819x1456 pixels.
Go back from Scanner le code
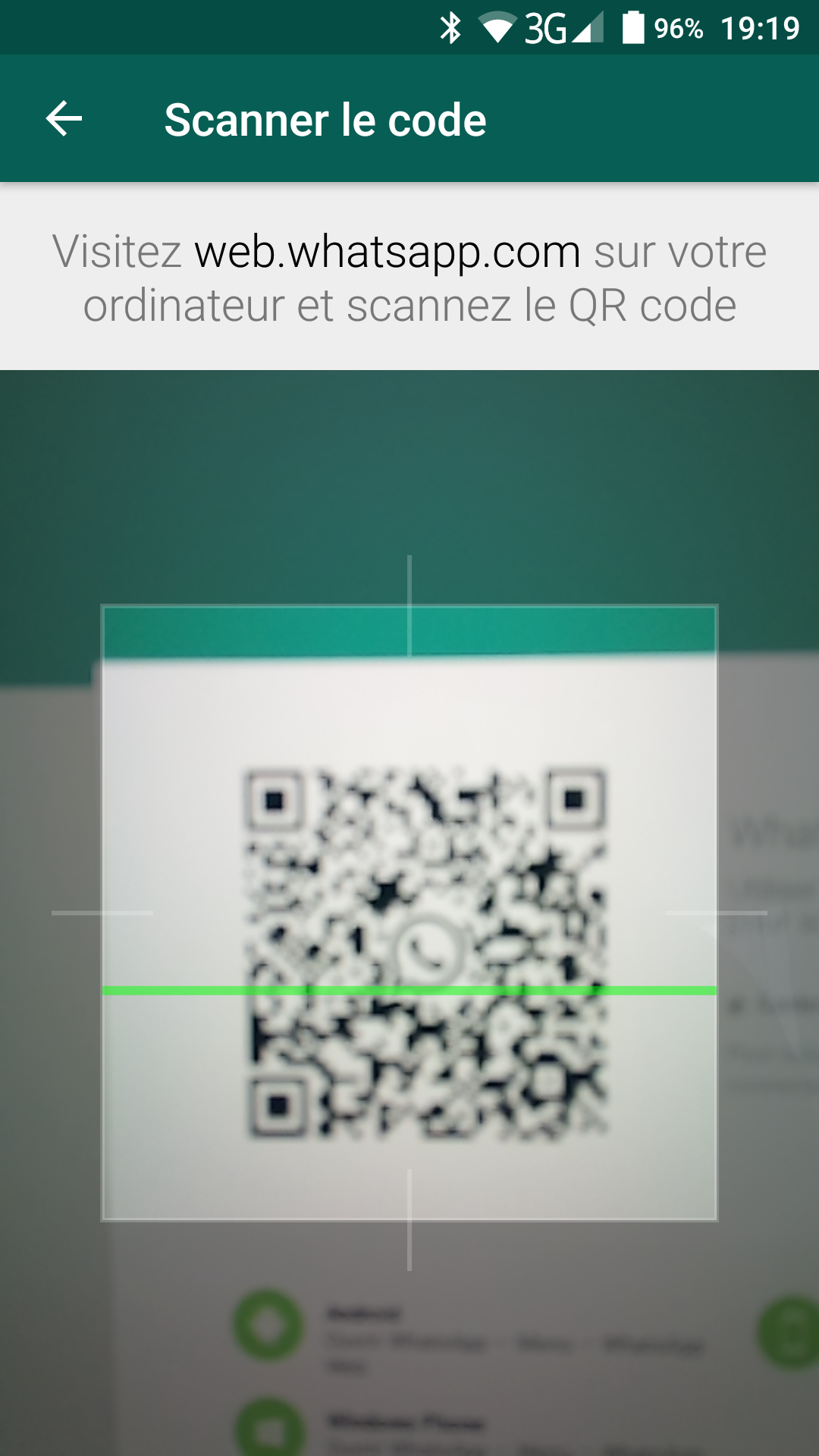[x=64, y=119]
